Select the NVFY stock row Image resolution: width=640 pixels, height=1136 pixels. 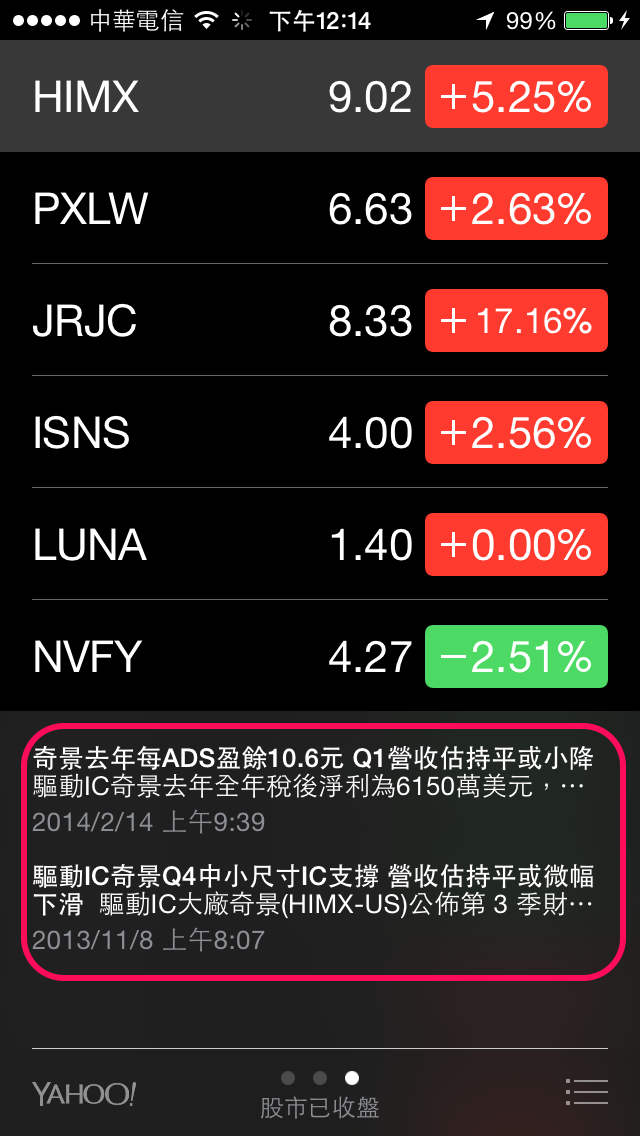[x=200, y=657]
